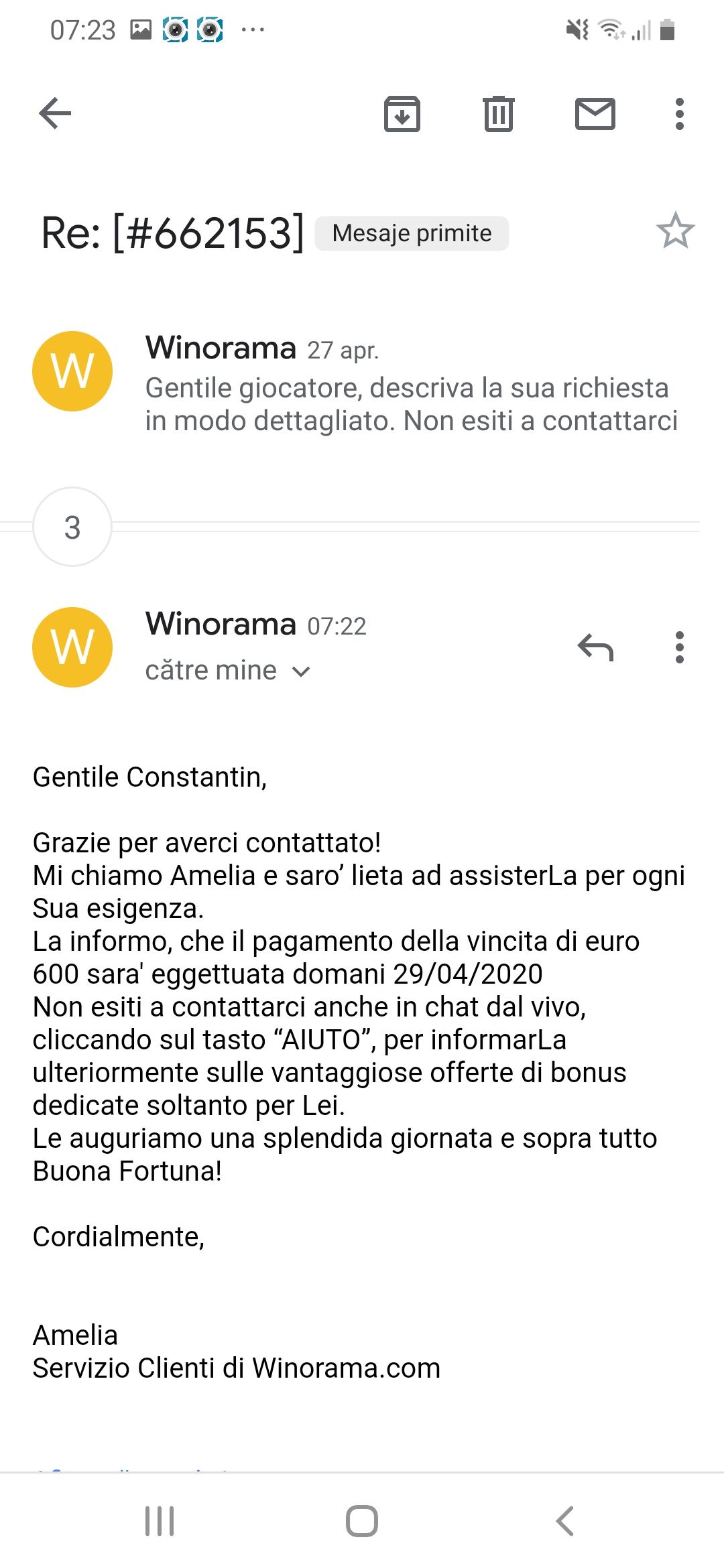724x1568 pixels.
Task: Open message options for the 07:22 email
Action: (x=679, y=647)
